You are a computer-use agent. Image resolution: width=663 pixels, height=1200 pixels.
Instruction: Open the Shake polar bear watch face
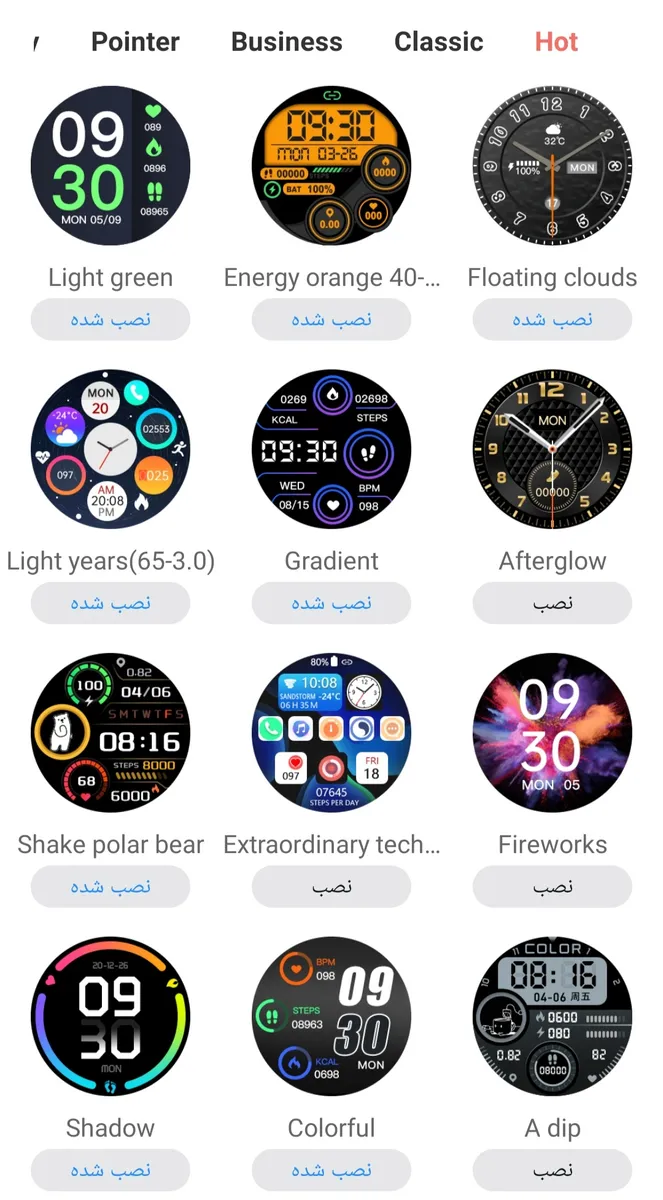click(x=110, y=732)
